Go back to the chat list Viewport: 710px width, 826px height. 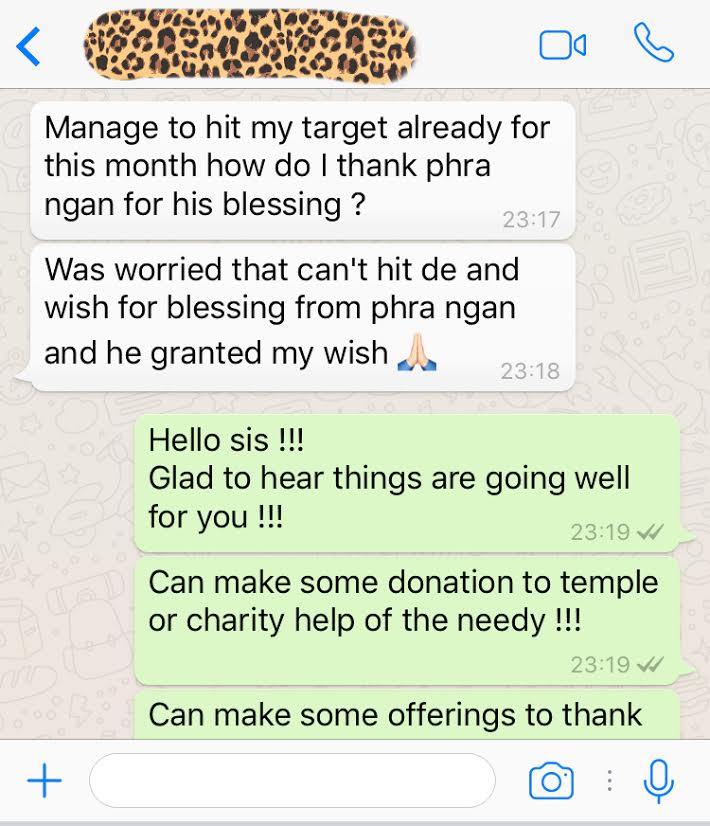30,46
